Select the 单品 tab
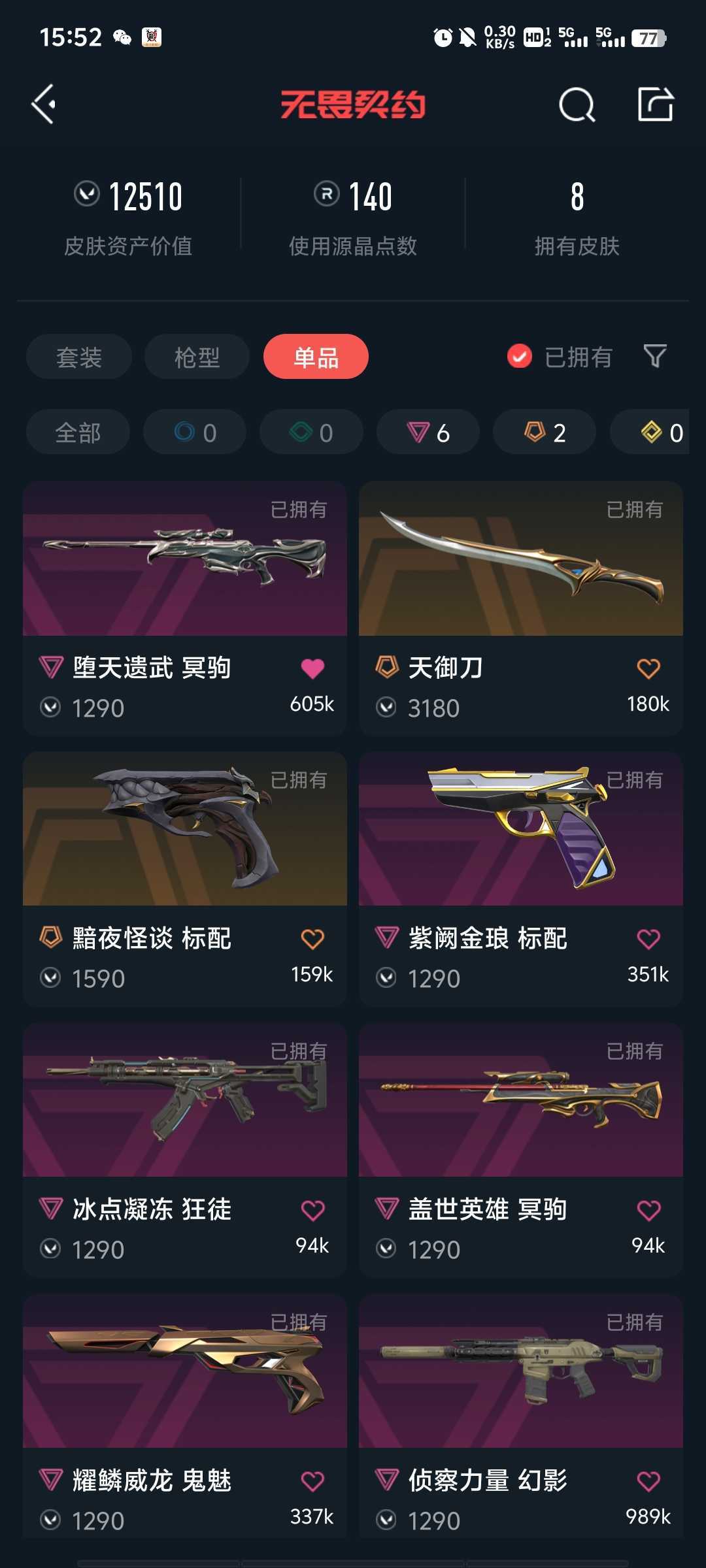Screen dimensions: 706x1568 click(x=316, y=357)
